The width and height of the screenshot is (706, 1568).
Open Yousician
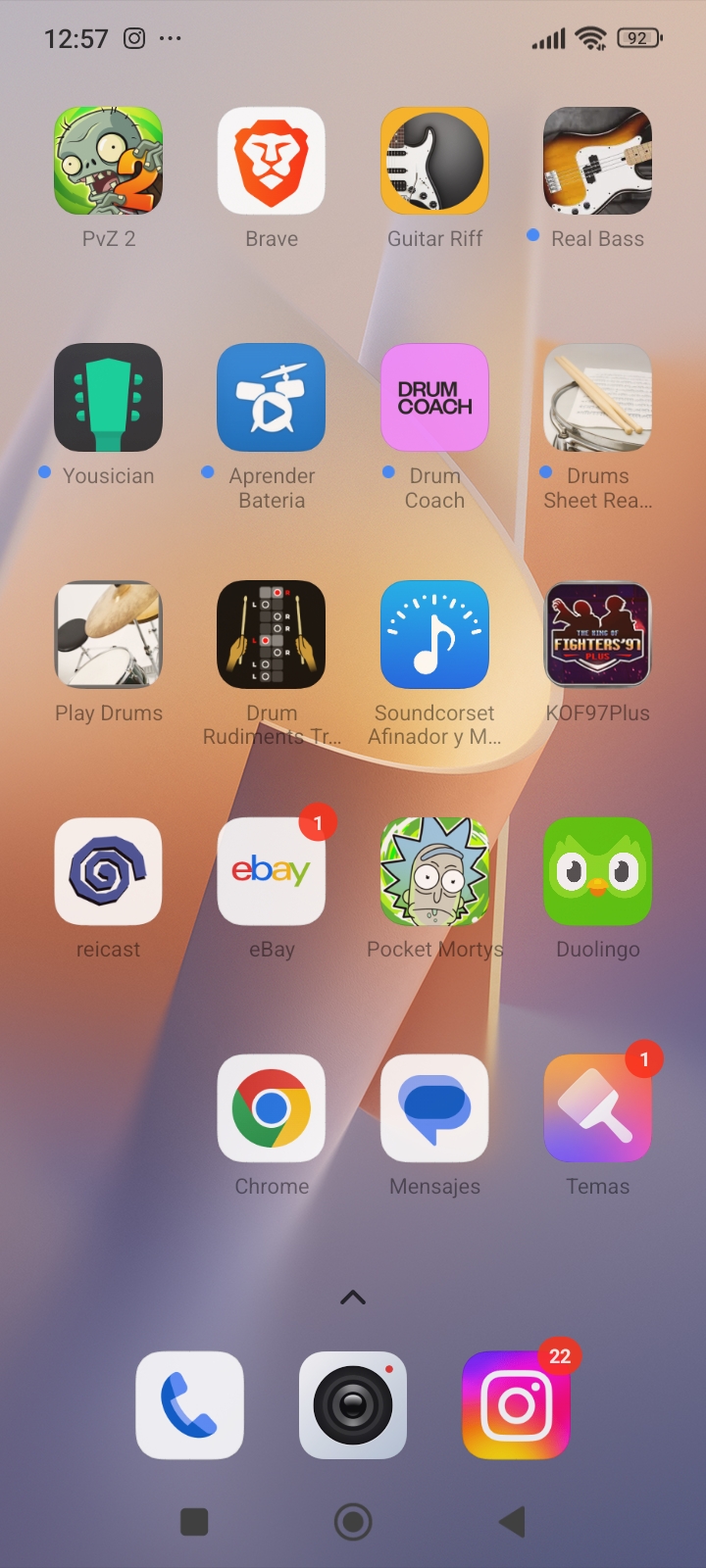[x=108, y=398]
